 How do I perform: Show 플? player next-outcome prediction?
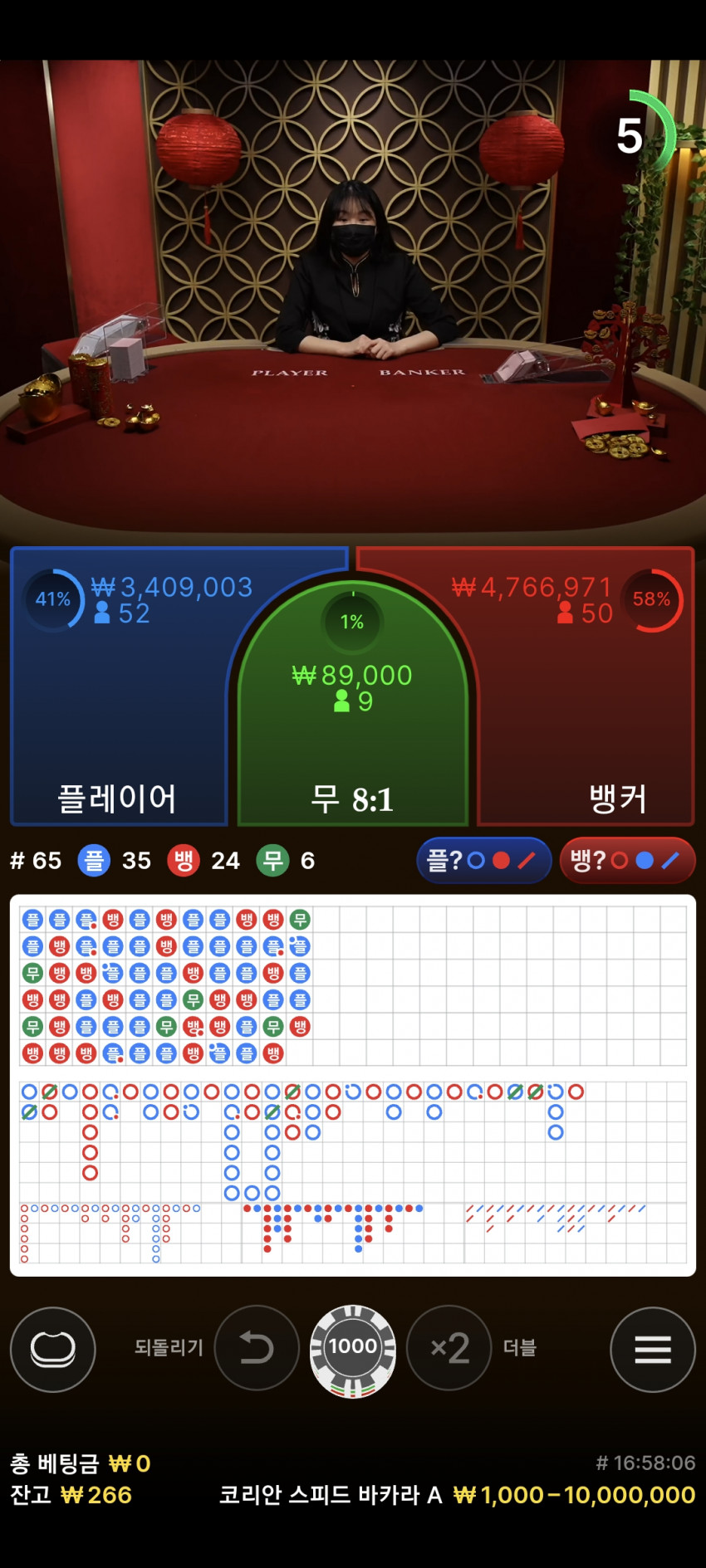click(x=483, y=861)
